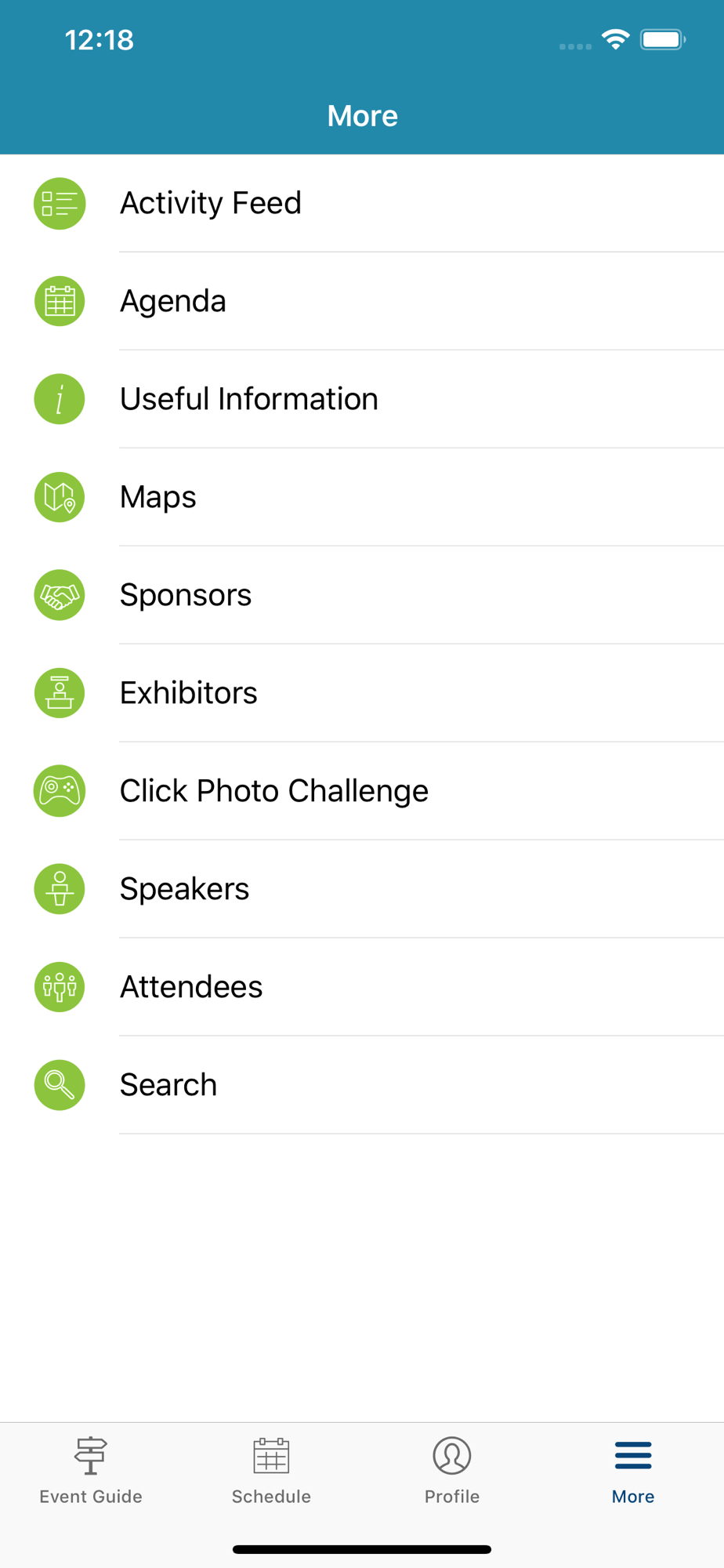724x1568 pixels.
Task: Open the Profile tab
Action: pos(452,1472)
